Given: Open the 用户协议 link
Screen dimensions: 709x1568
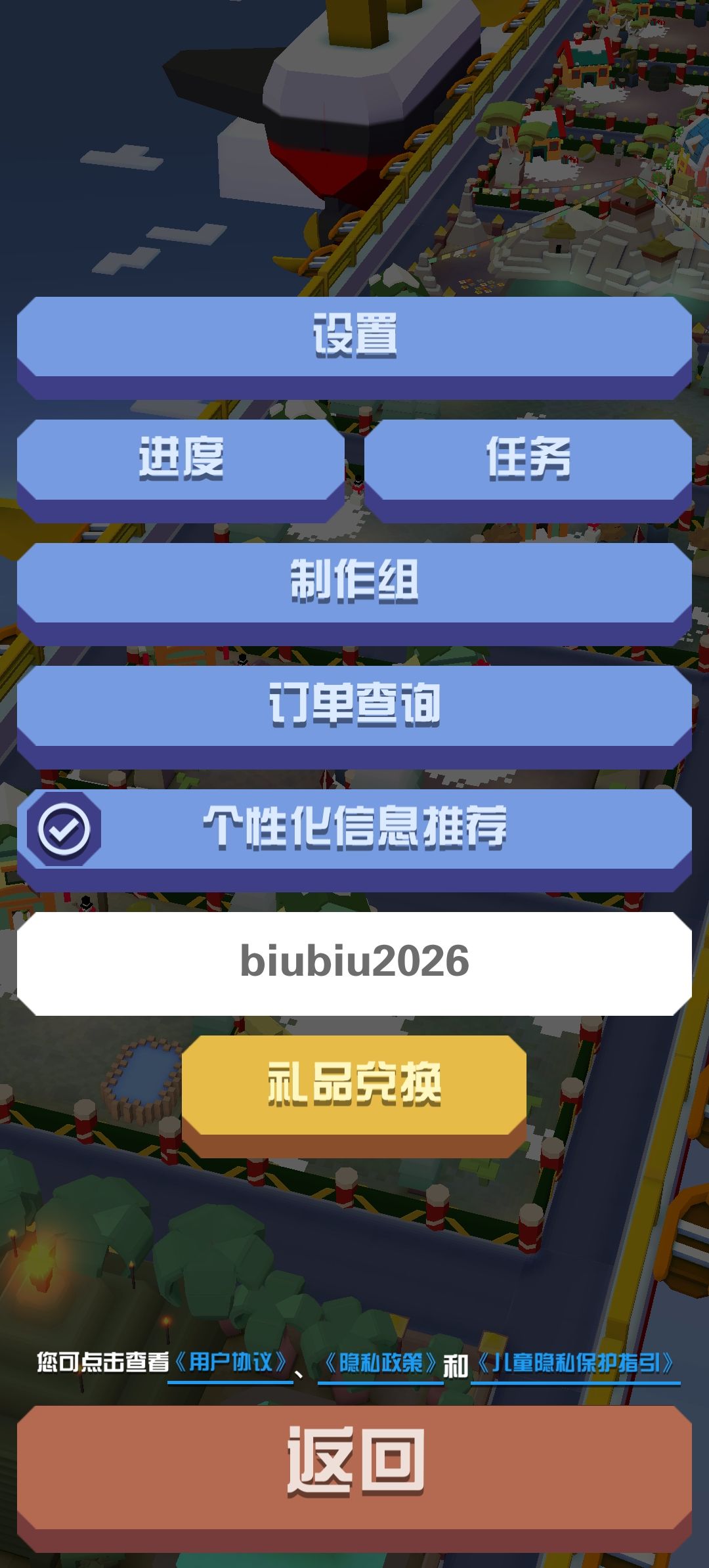Looking at the screenshot, I should pos(230,1363).
